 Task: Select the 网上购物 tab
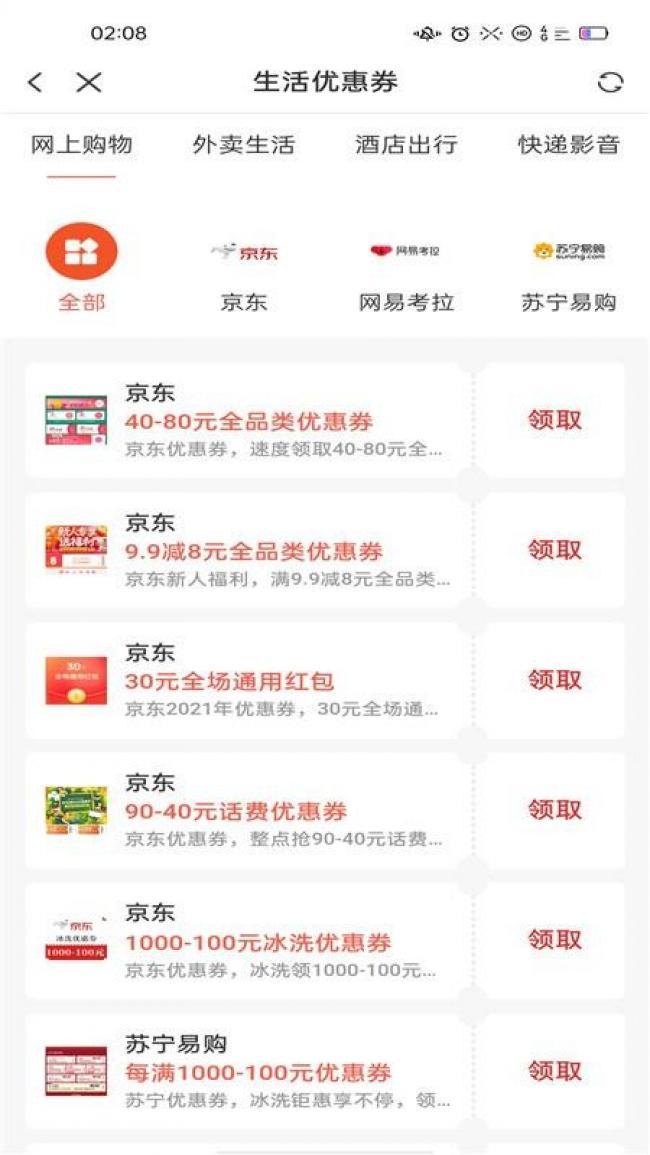click(81, 144)
